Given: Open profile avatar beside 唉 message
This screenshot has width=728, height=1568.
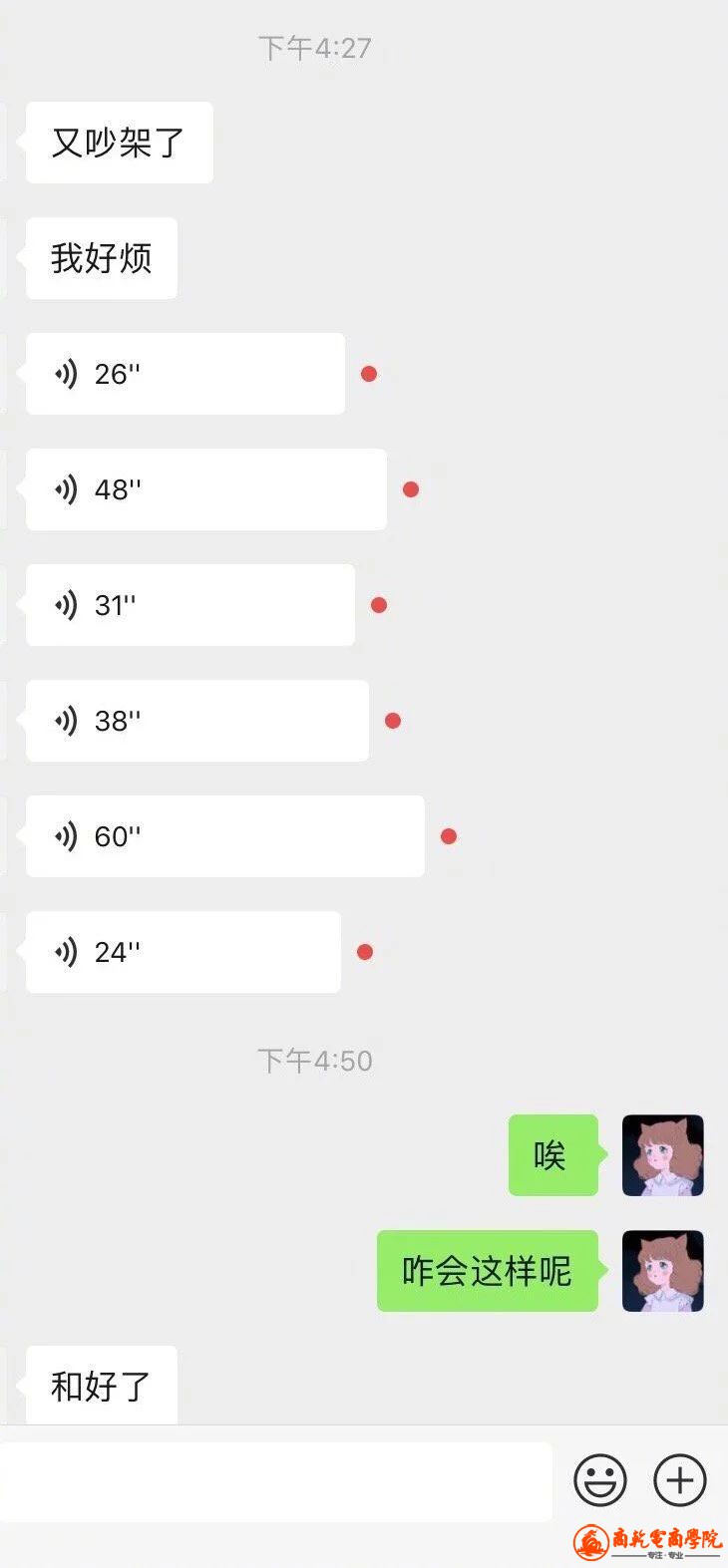Looking at the screenshot, I should point(663,1155).
